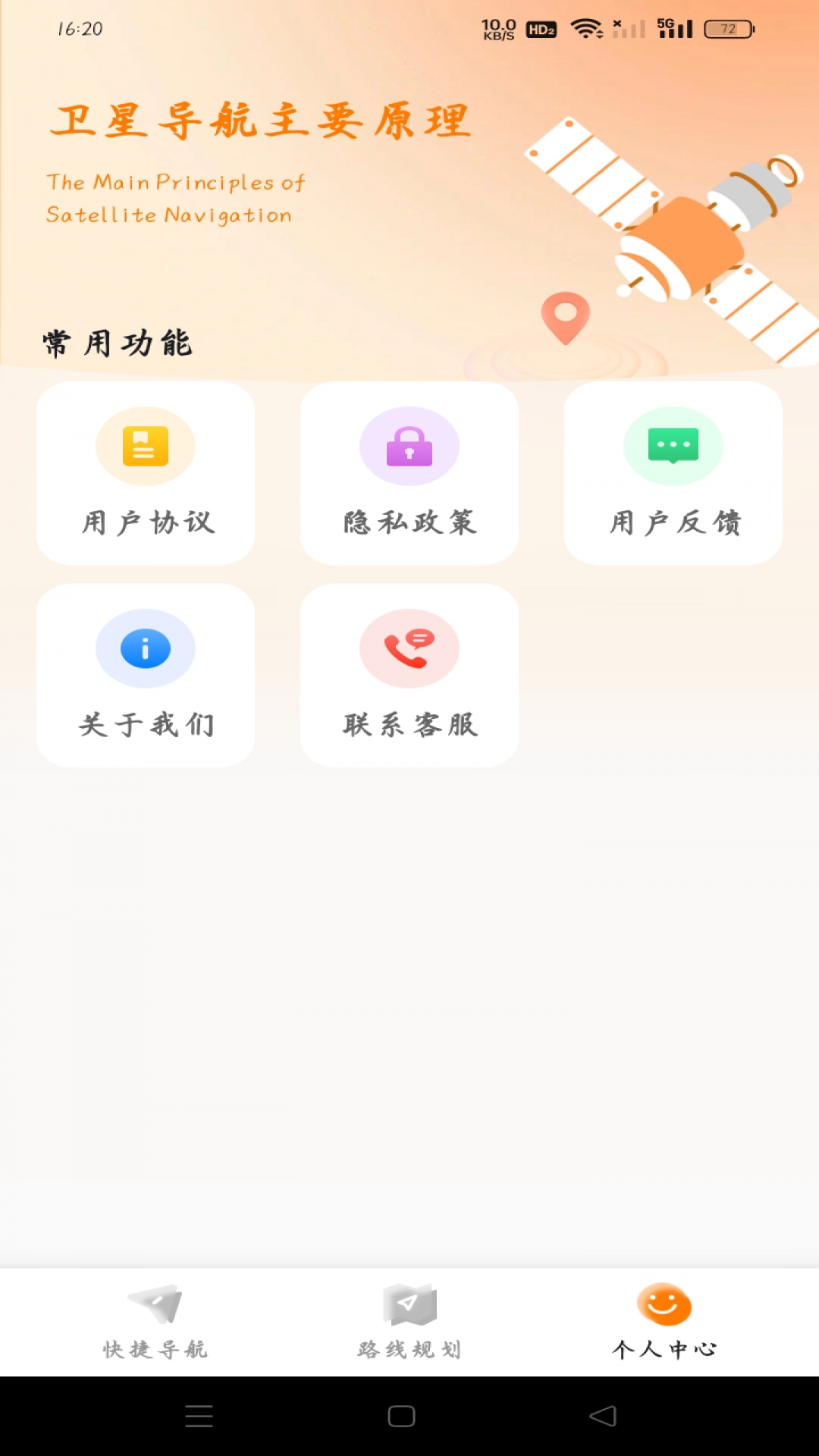Screen dimensions: 819x1456
Task: Tap the green chat bubble 用户反馈 icon
Action: click(673, 446)
